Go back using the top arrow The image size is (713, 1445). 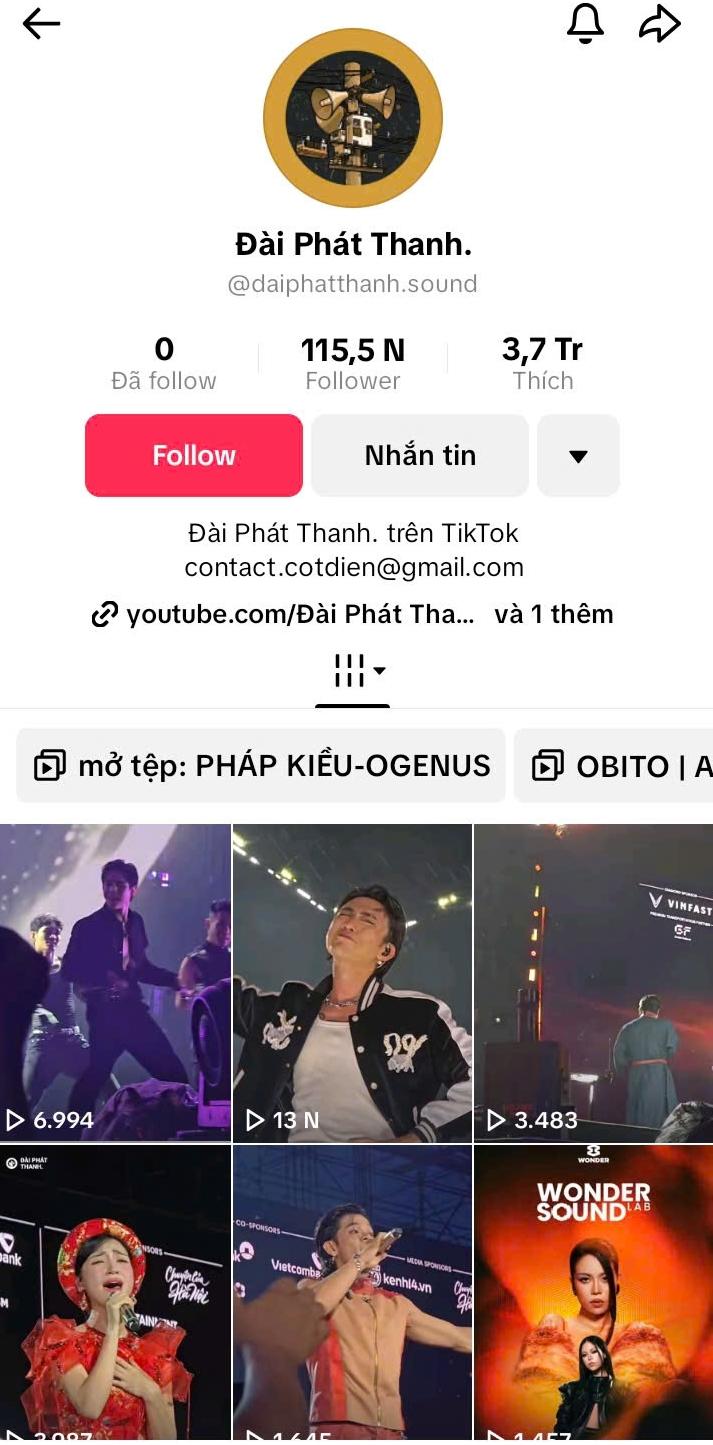coord(41,24)
